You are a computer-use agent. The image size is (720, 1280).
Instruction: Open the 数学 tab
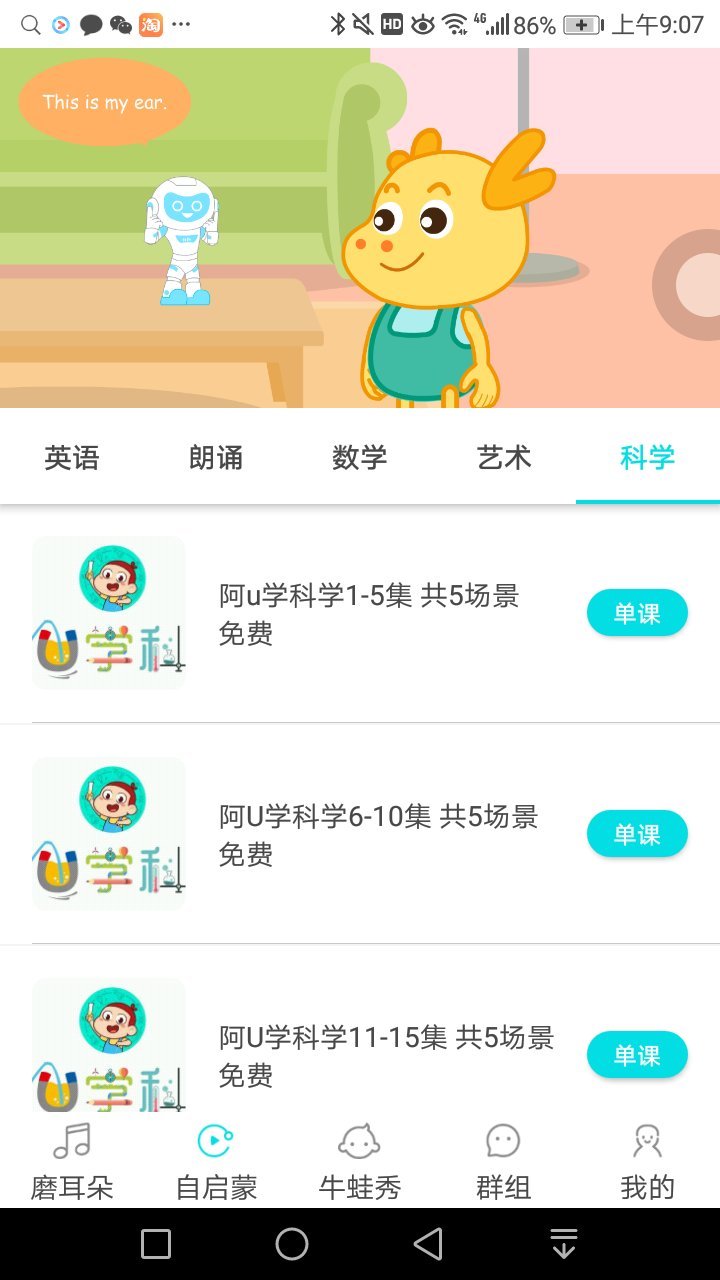(x=360, y=458)
